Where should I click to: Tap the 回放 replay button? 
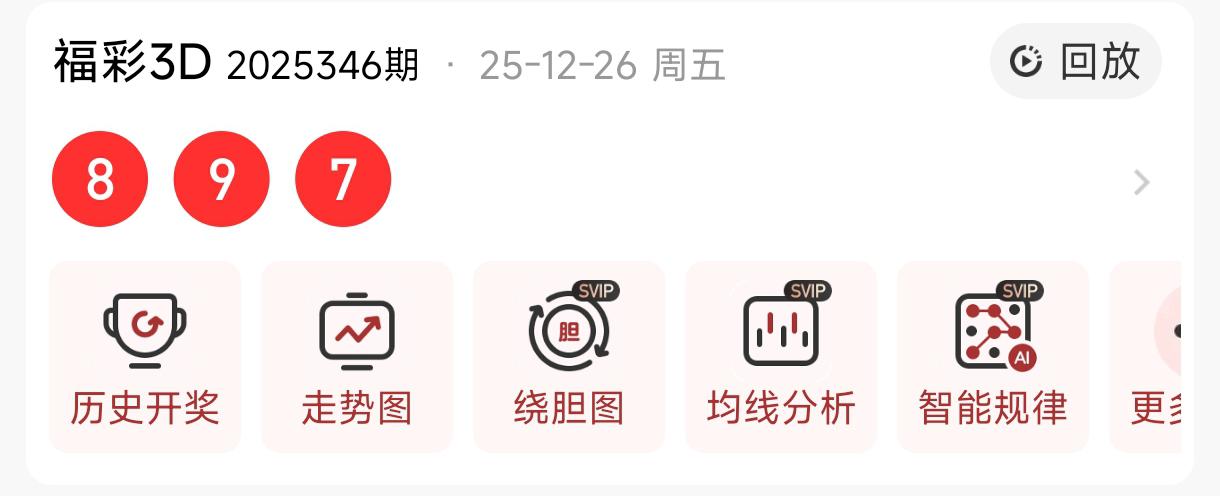tap(1076, 62)
